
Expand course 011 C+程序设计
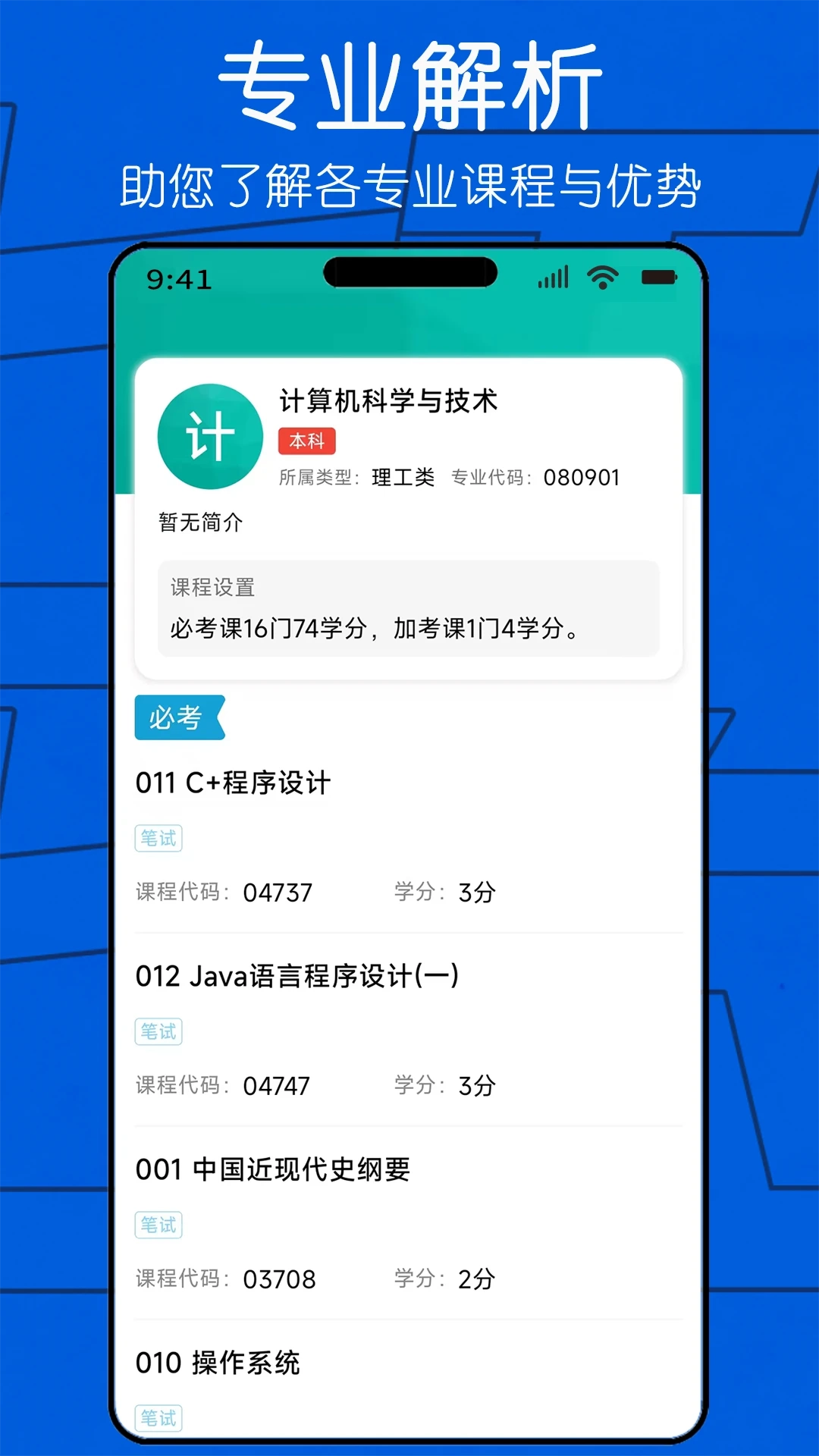click(232, 783)
